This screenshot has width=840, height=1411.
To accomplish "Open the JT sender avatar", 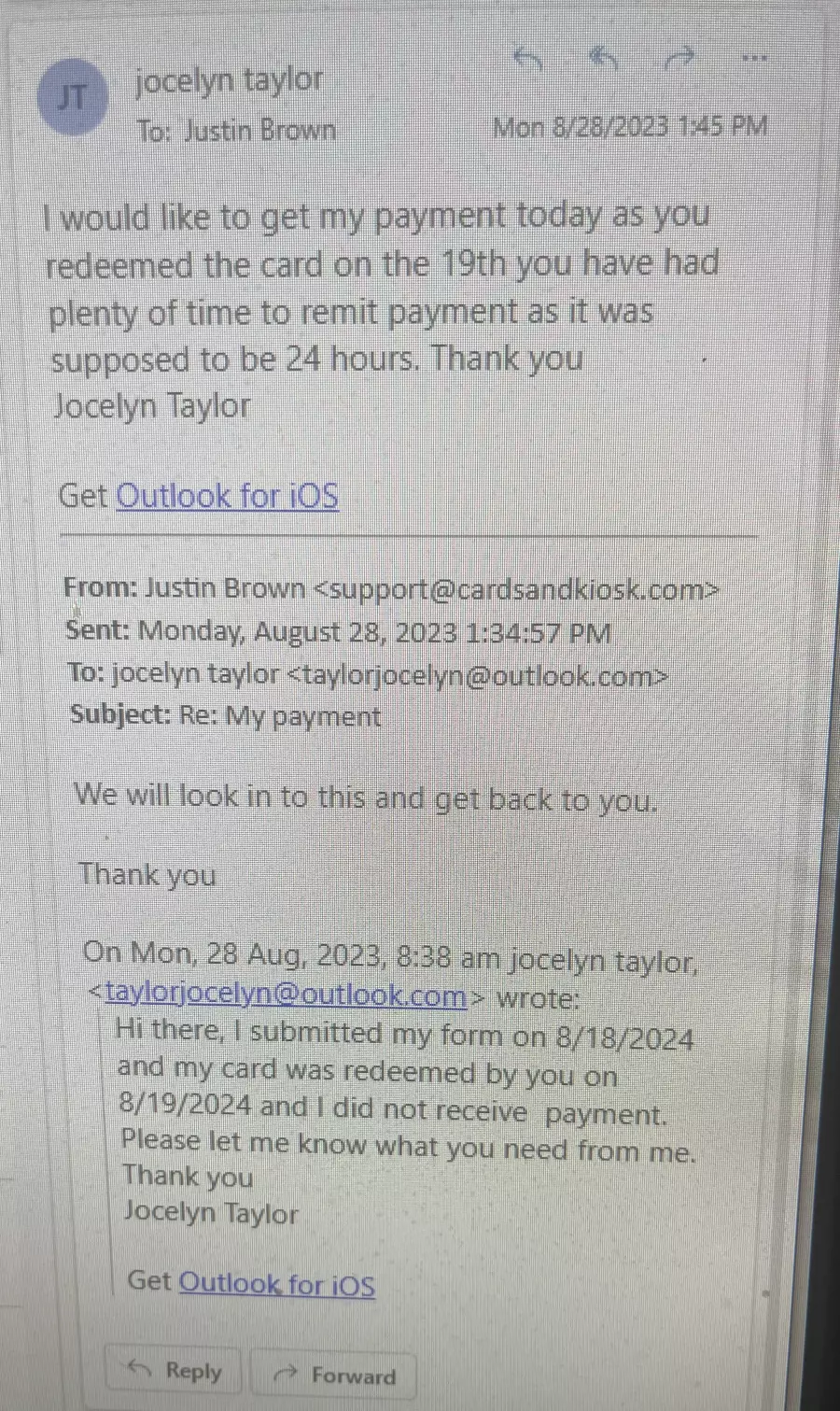I will point(73,98).
